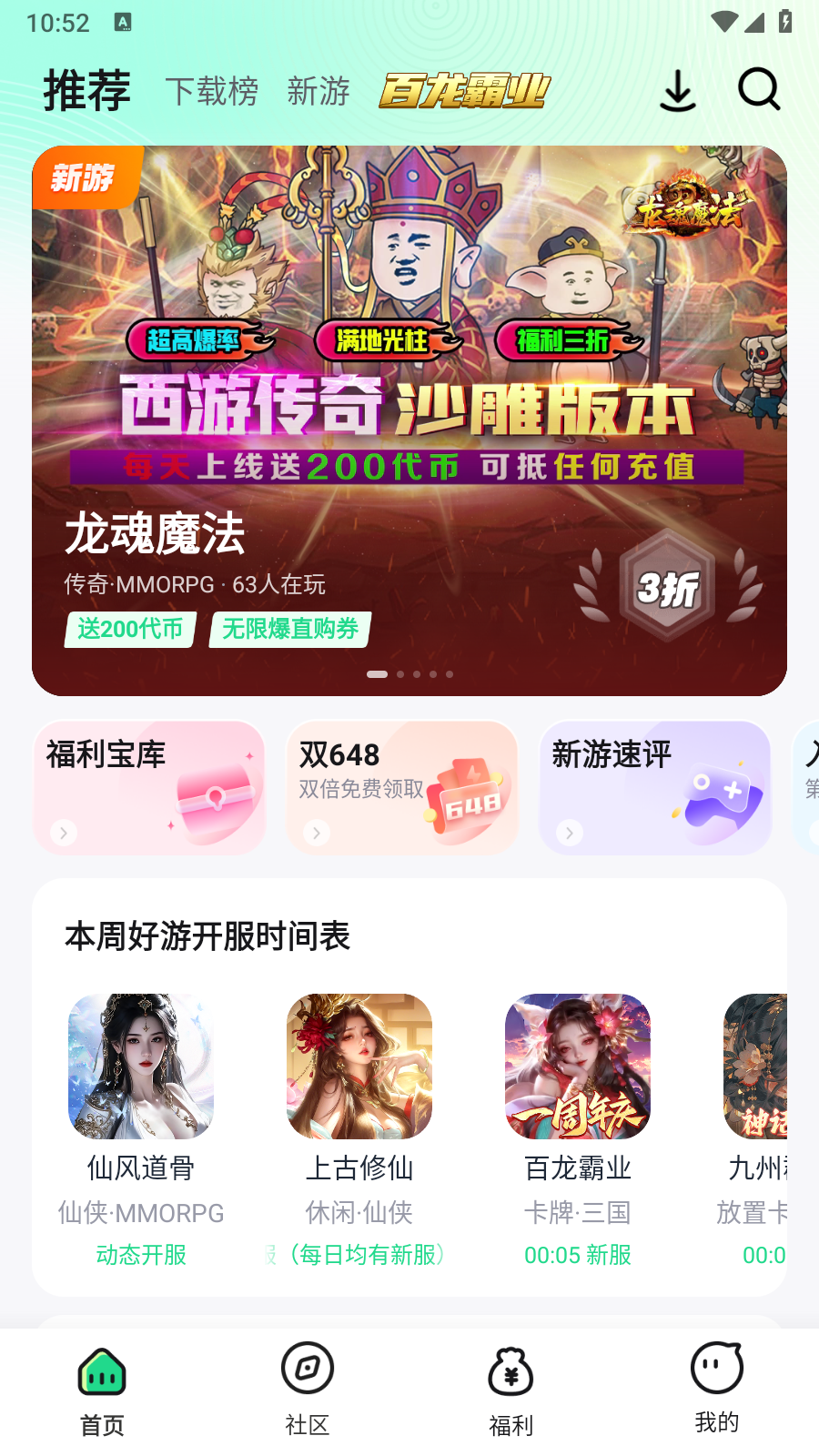Open the 新游速评 card
This screenshot has height=1456, width=819.
point(654,787)
